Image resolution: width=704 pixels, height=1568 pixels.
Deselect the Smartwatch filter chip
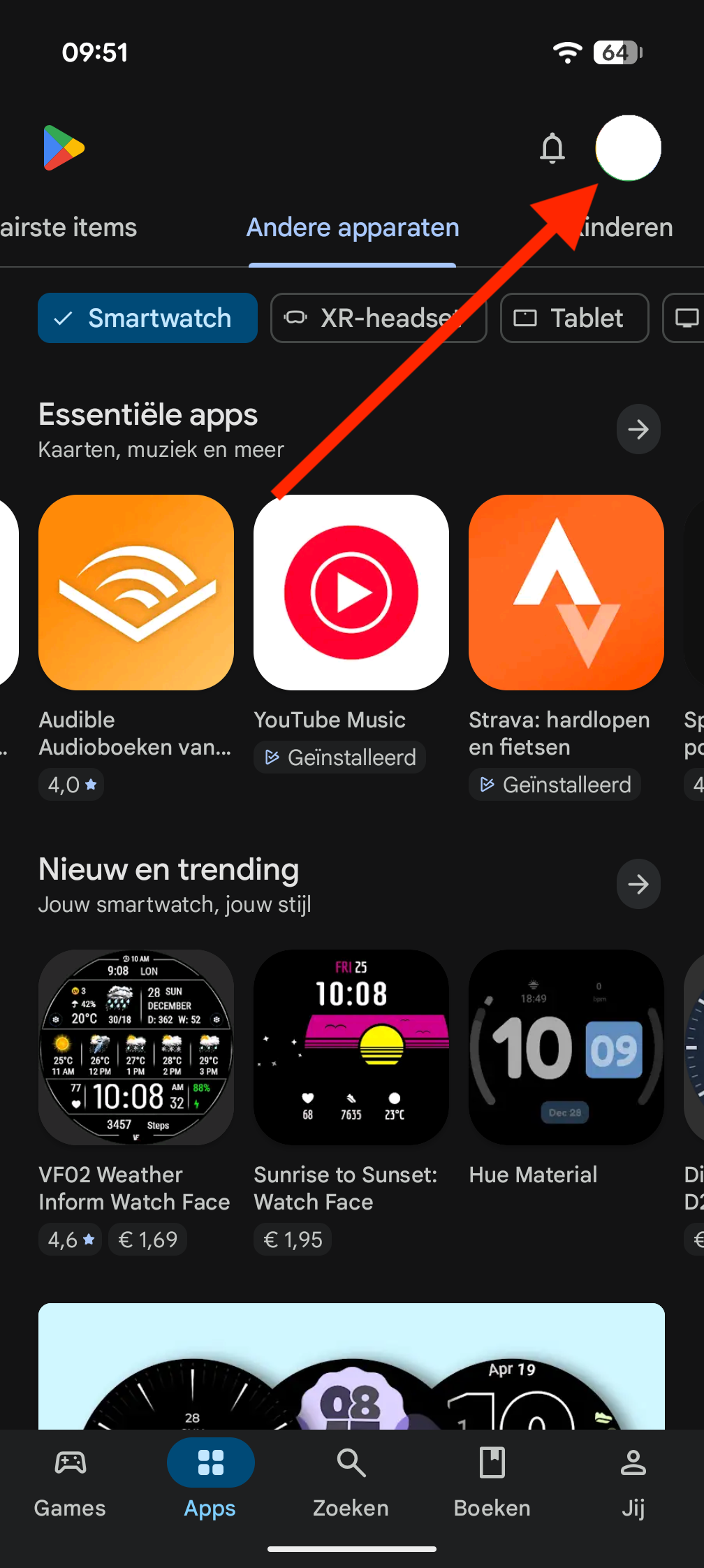click(147, 318)
